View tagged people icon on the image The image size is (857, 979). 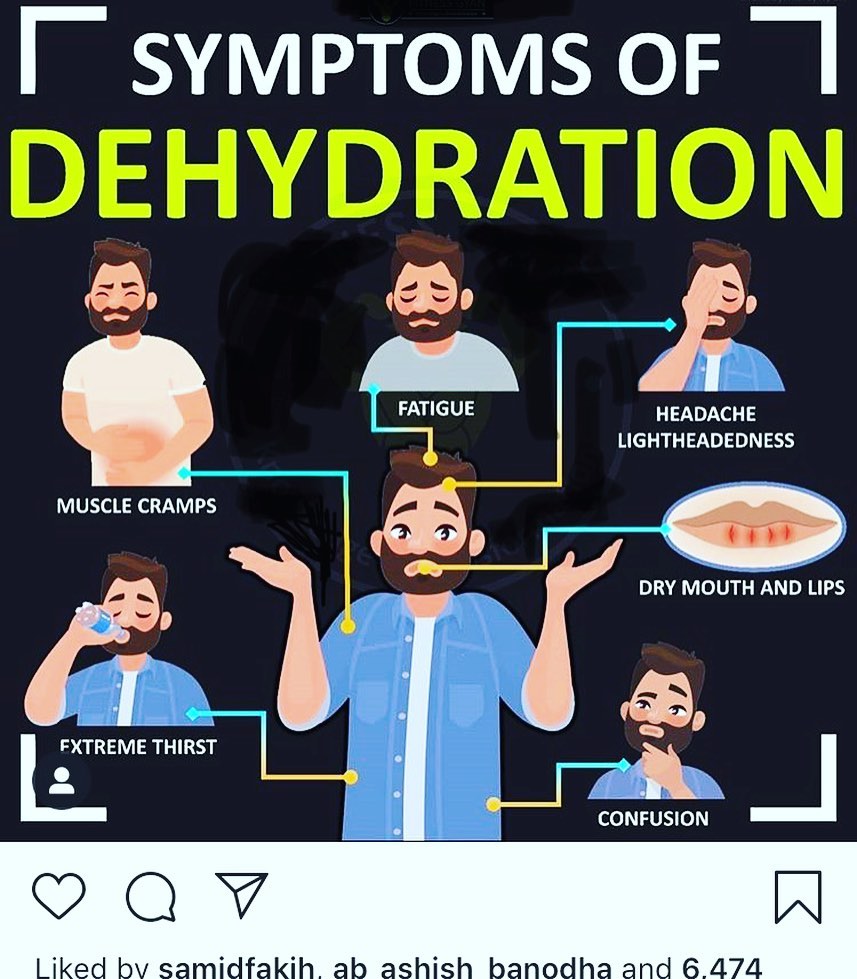(x=62, y=780)
